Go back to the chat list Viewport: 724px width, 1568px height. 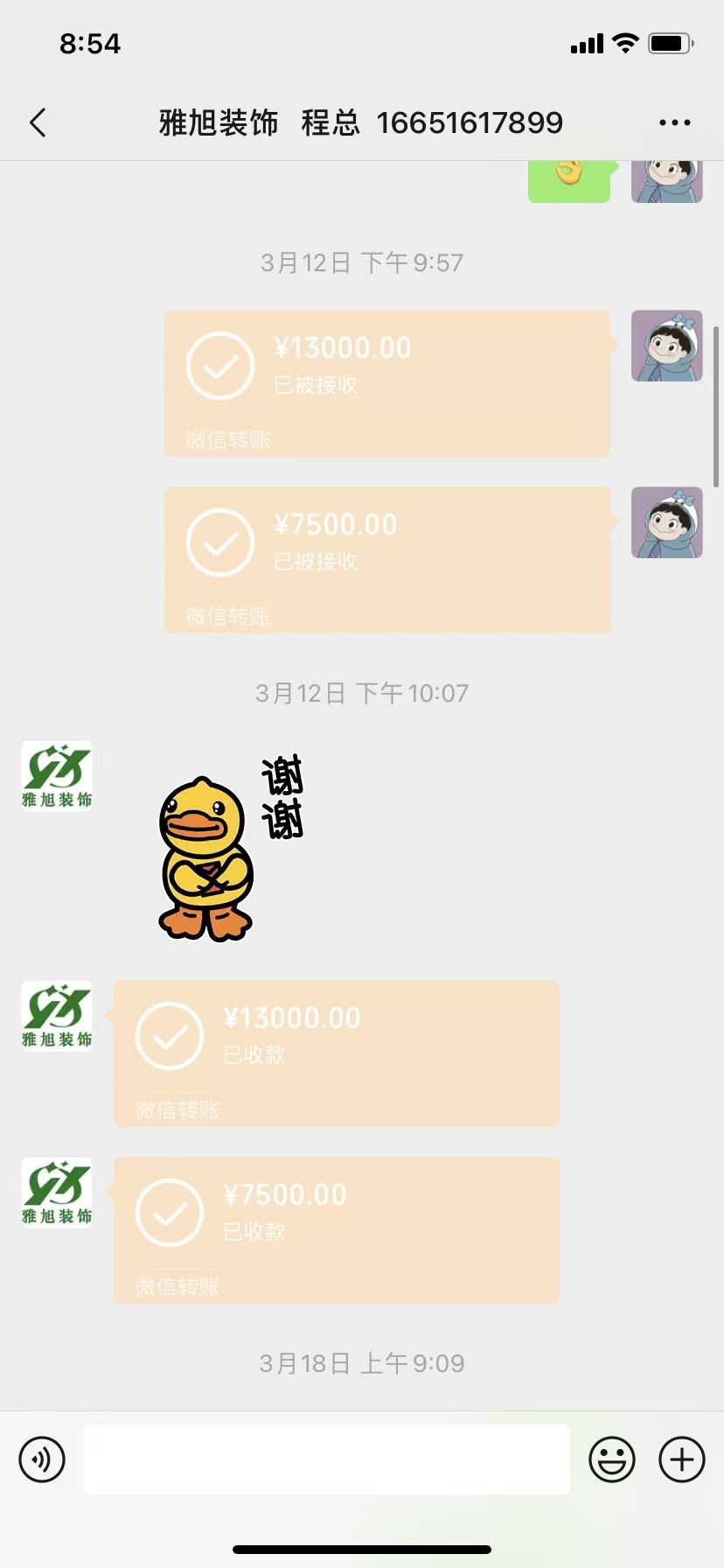click(38, 123)
